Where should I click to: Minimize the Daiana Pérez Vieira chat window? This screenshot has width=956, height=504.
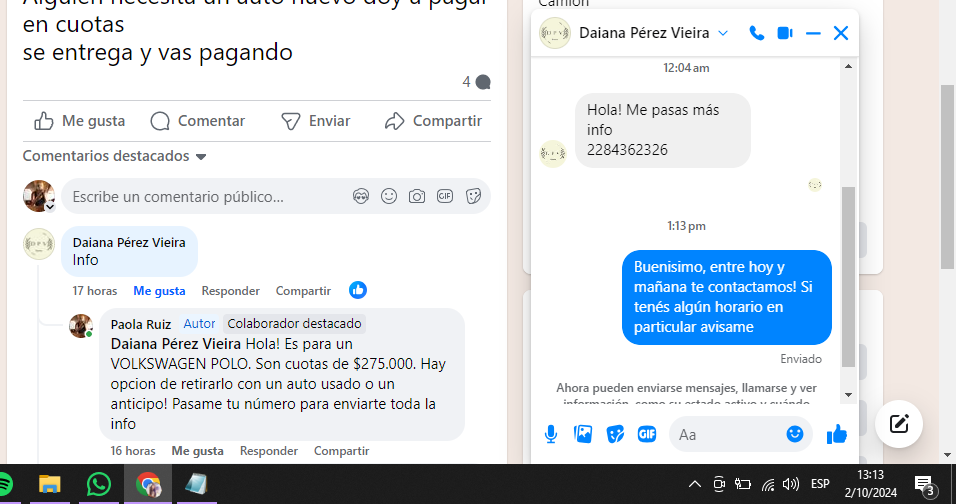(x=813, y=34)
